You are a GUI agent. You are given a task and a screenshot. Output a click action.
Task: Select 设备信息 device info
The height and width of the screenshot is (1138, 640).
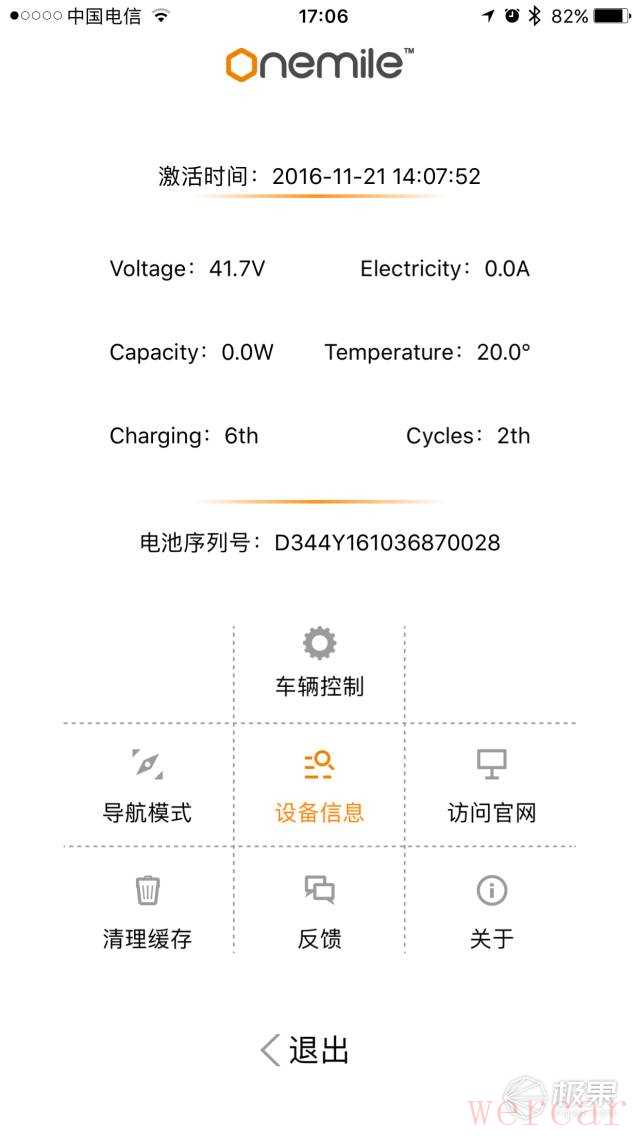(319, 787)
